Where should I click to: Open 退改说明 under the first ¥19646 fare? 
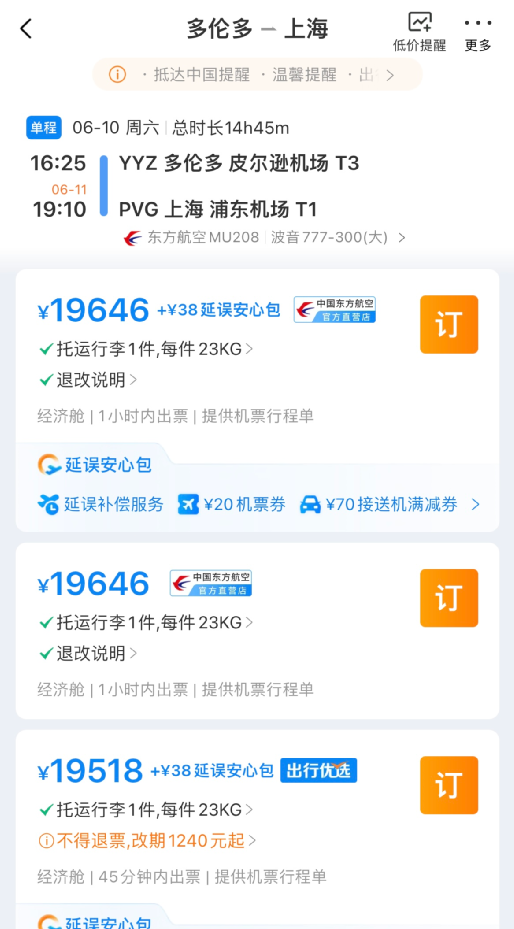pos(88,380)
